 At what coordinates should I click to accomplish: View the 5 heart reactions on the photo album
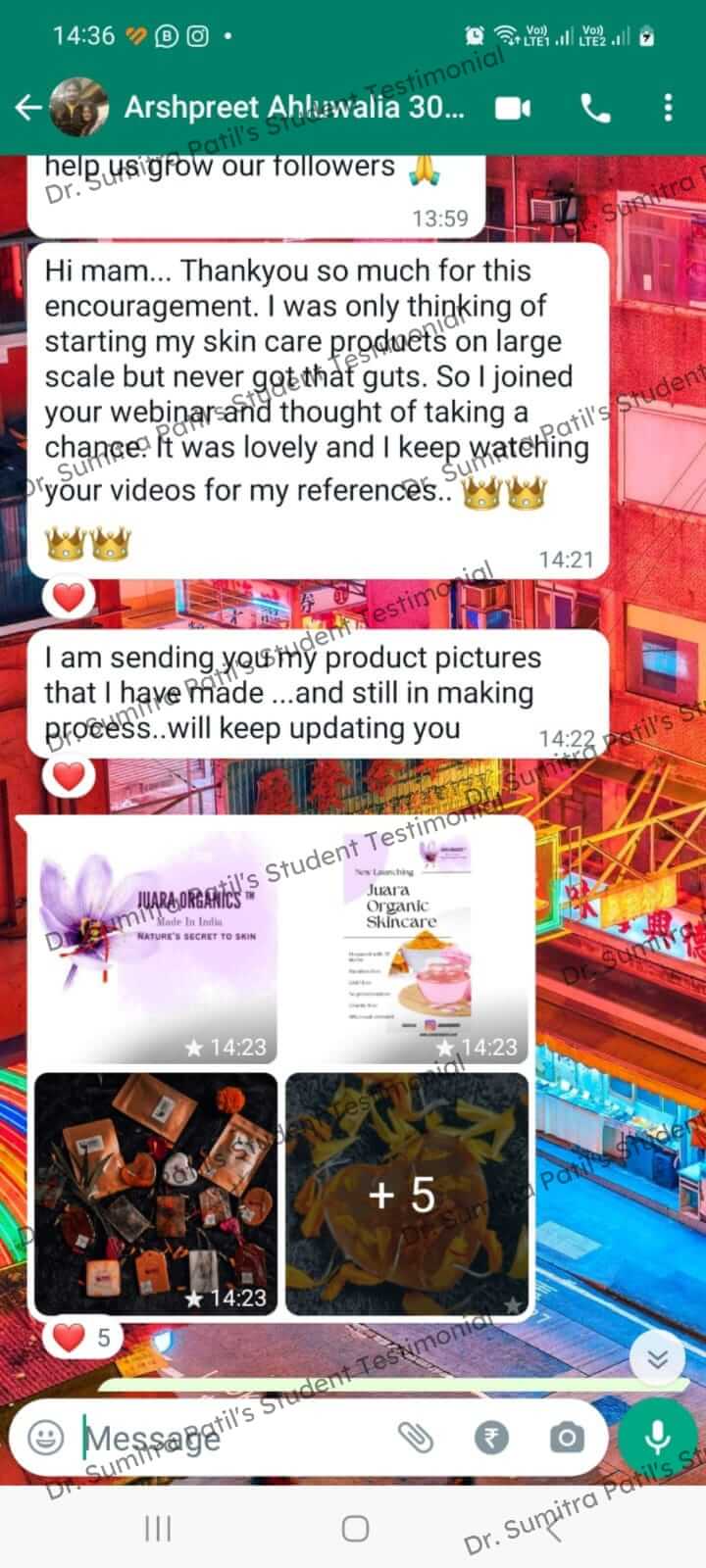tap(82, 1338)
